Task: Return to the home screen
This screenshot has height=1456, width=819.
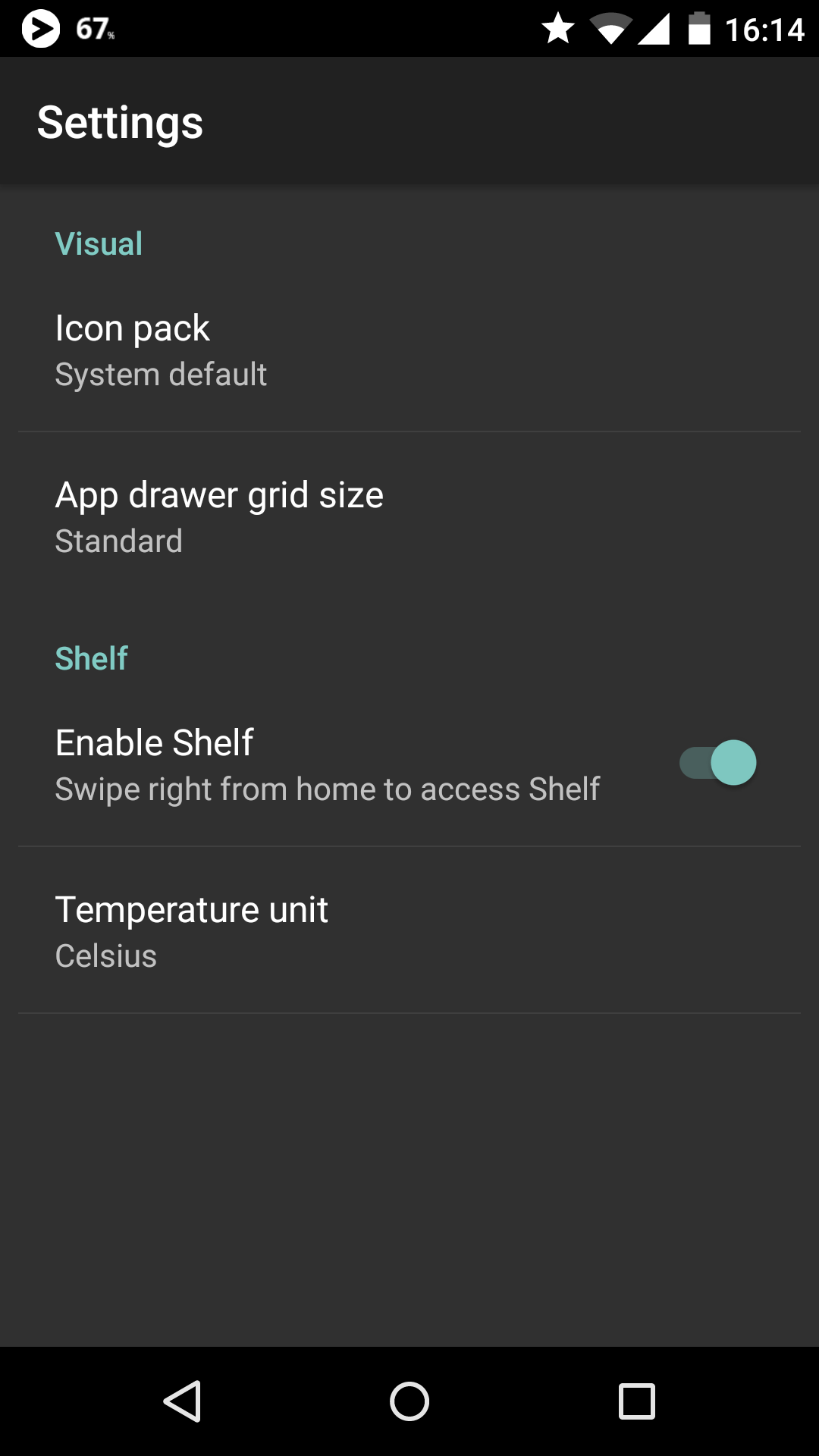Action: (409, 1401)
